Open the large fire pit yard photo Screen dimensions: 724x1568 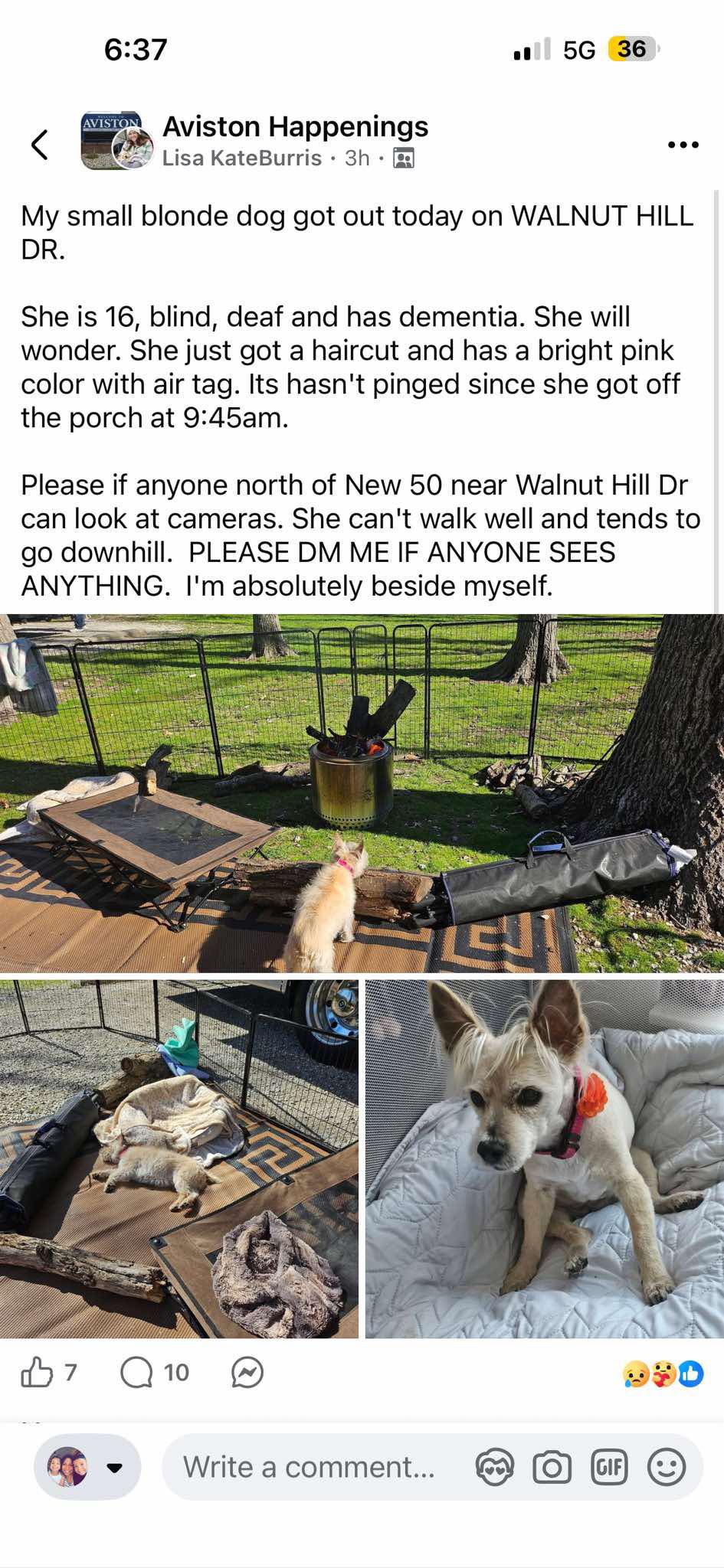pos(362,792)
